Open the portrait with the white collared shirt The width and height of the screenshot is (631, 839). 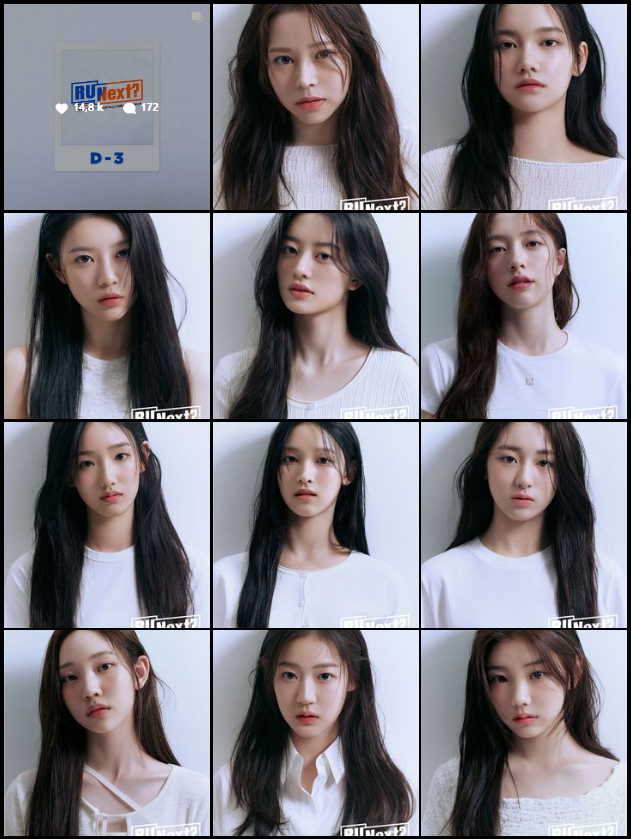pyautogui.click(x=315, y=733)
